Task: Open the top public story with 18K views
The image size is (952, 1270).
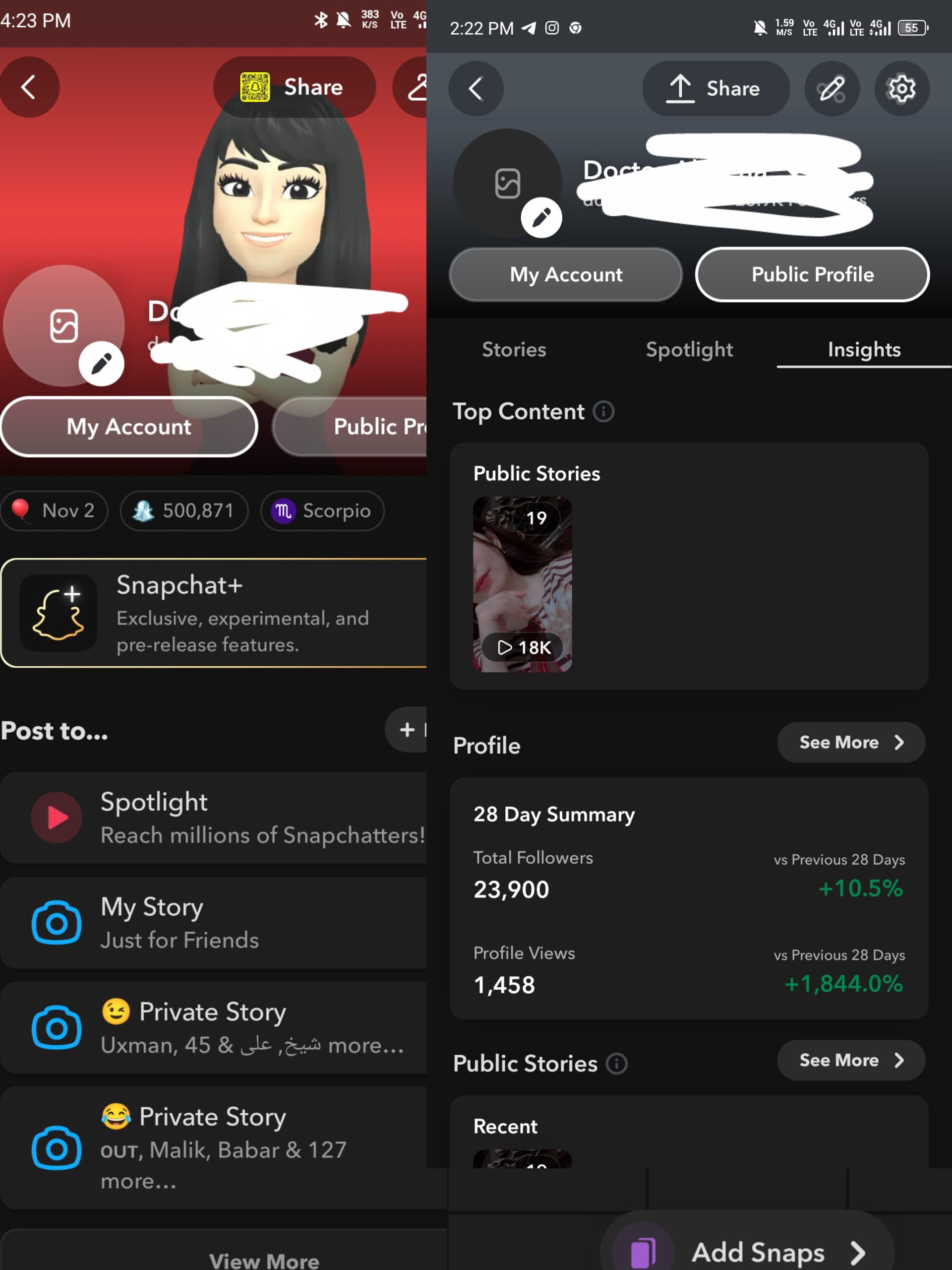Action: coord(522,584)
